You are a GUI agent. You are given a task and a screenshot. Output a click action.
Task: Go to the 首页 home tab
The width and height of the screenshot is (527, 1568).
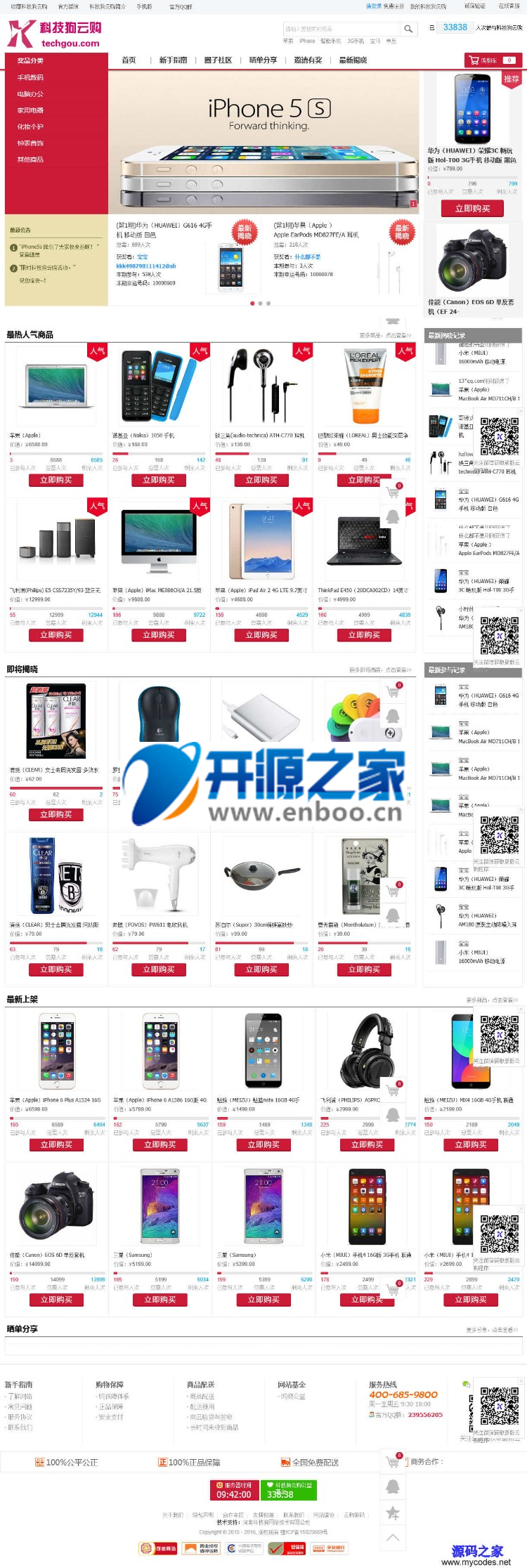[129, 60]
